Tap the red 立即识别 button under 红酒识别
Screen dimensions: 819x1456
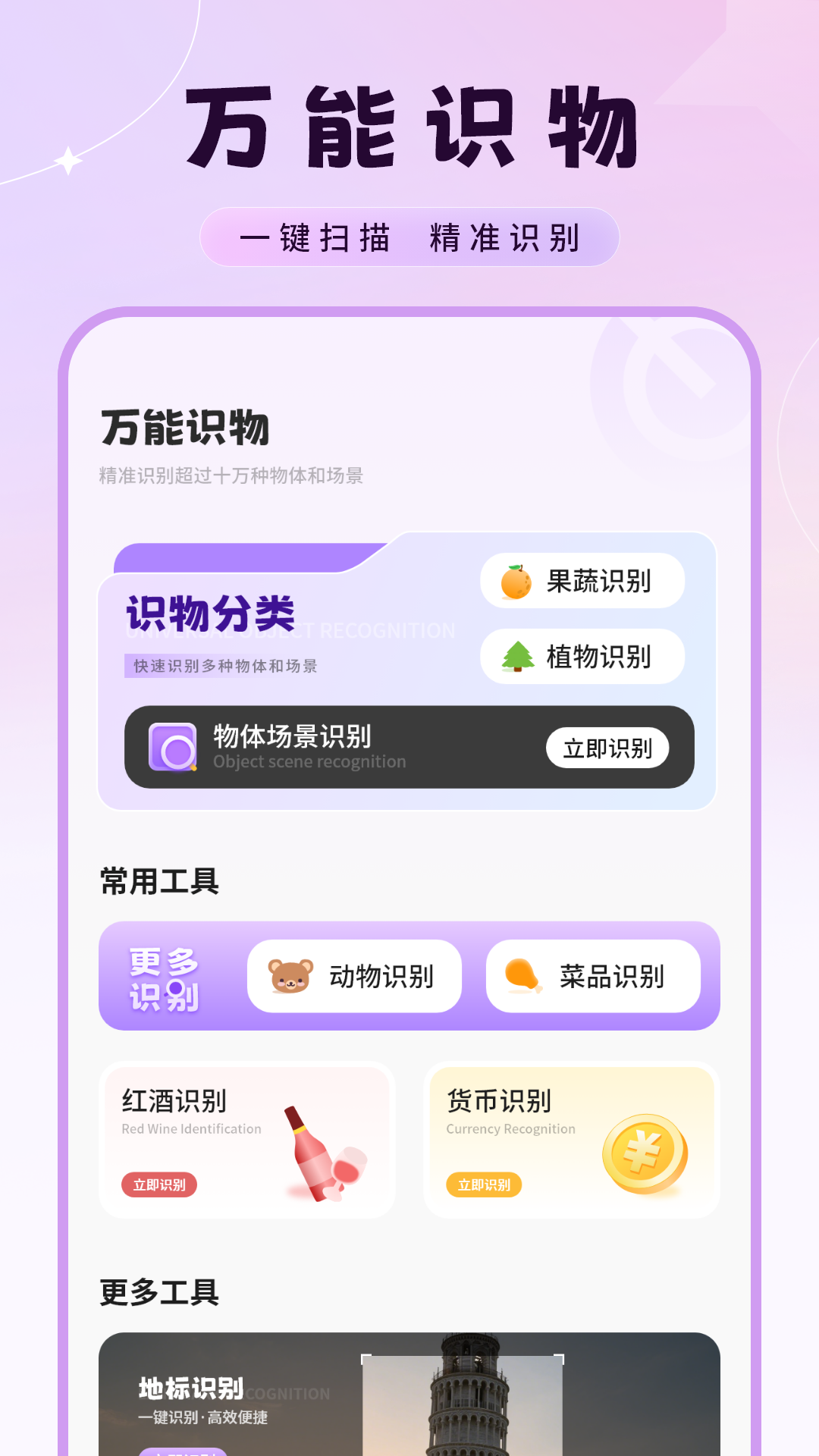161,1185
